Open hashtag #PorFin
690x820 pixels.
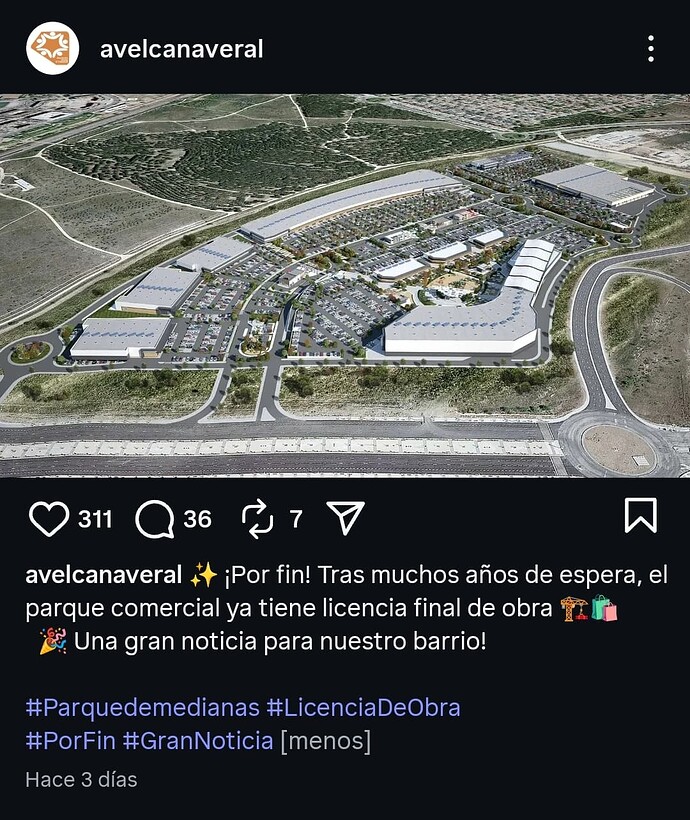click(70, 741)
